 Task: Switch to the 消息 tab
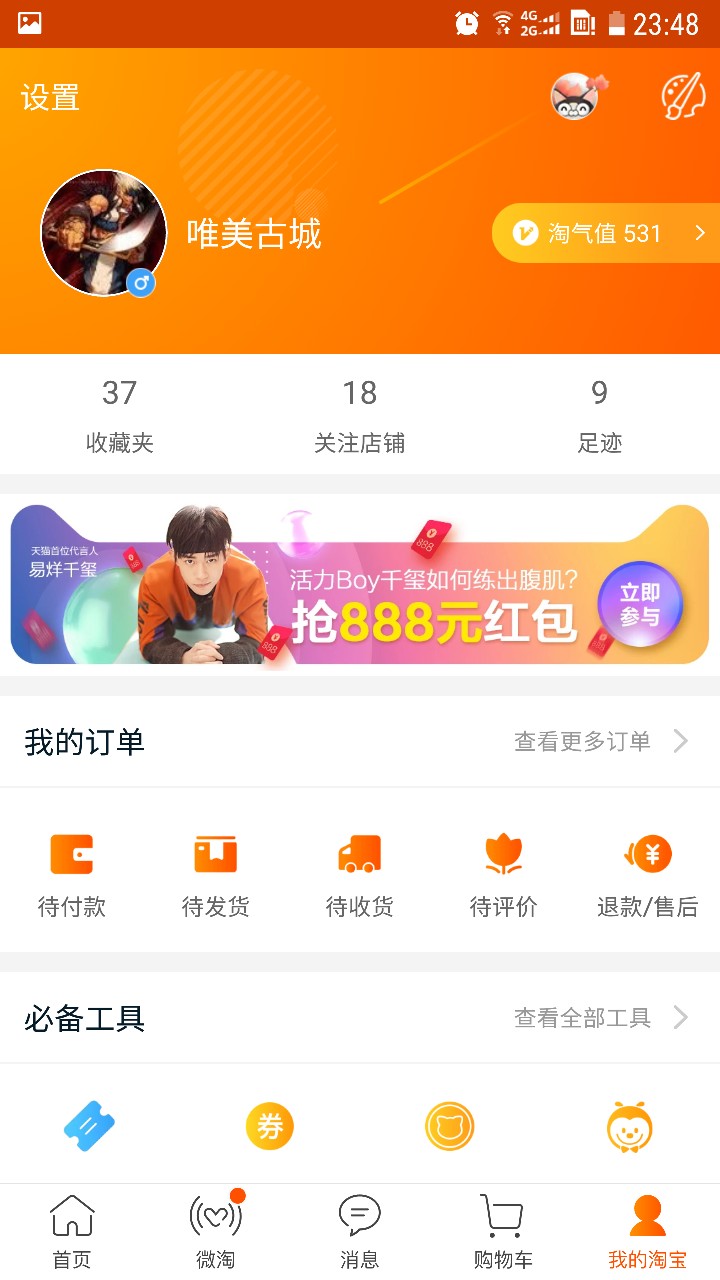click(x=360, y=1232)
